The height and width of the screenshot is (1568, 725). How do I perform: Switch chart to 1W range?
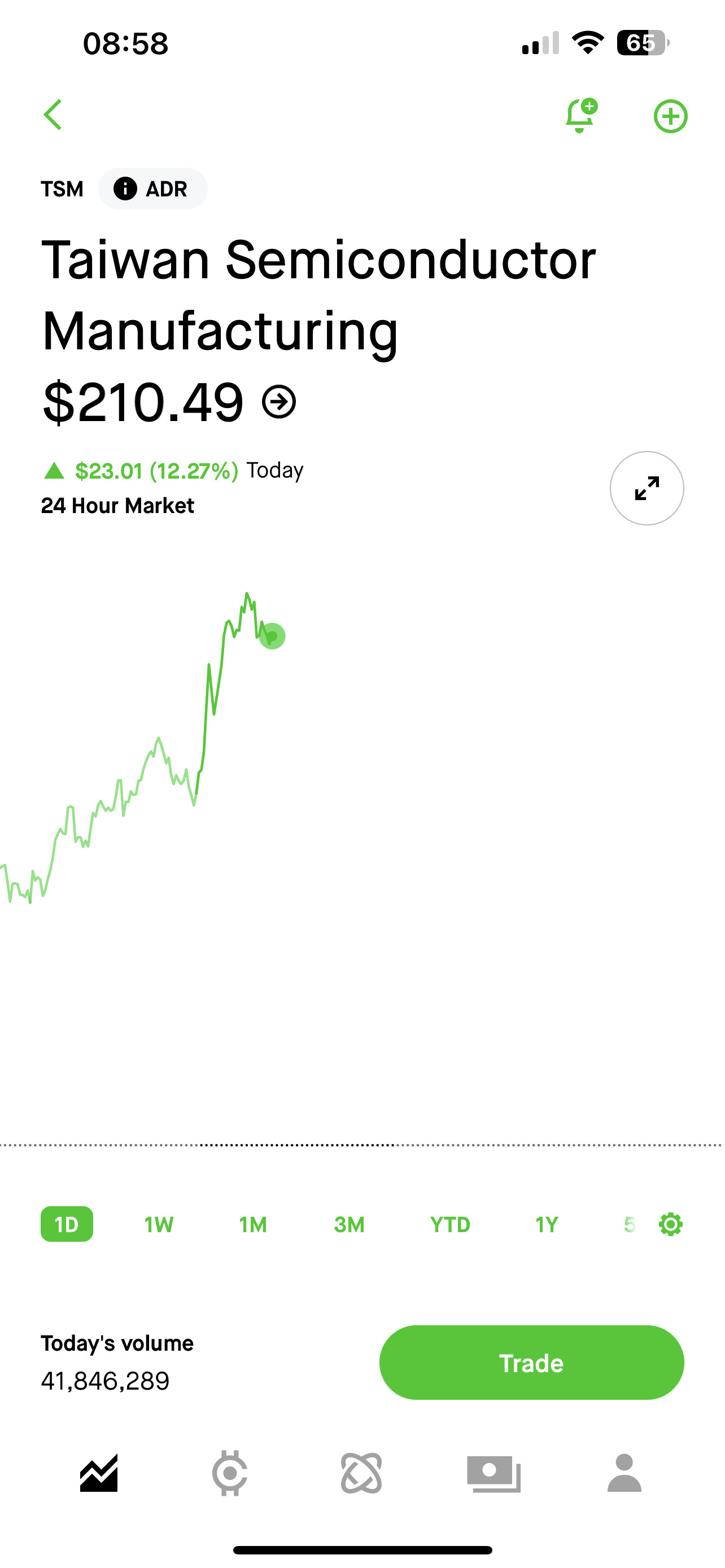(159, 1224)
